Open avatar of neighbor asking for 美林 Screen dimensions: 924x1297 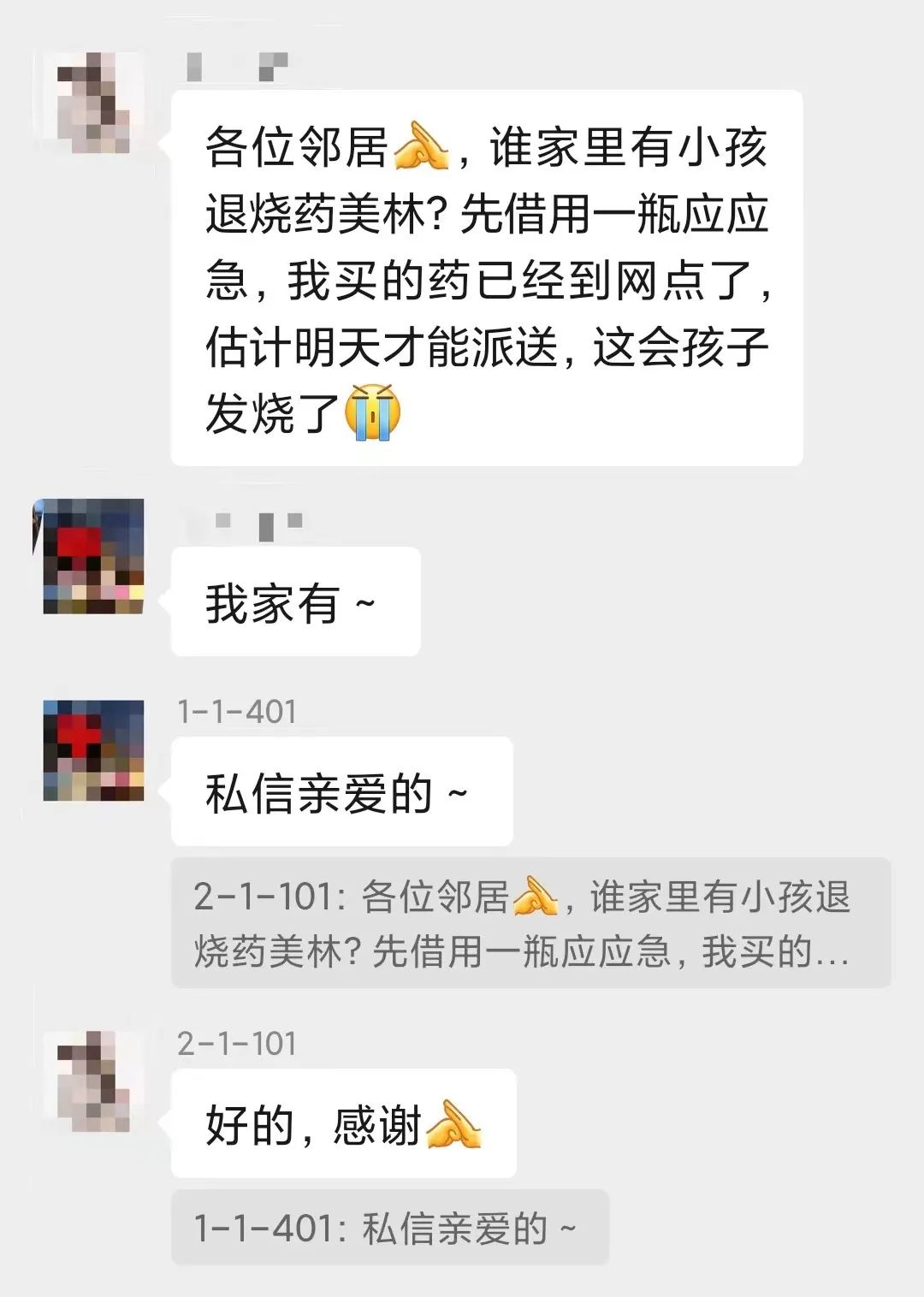coord(92,103)
